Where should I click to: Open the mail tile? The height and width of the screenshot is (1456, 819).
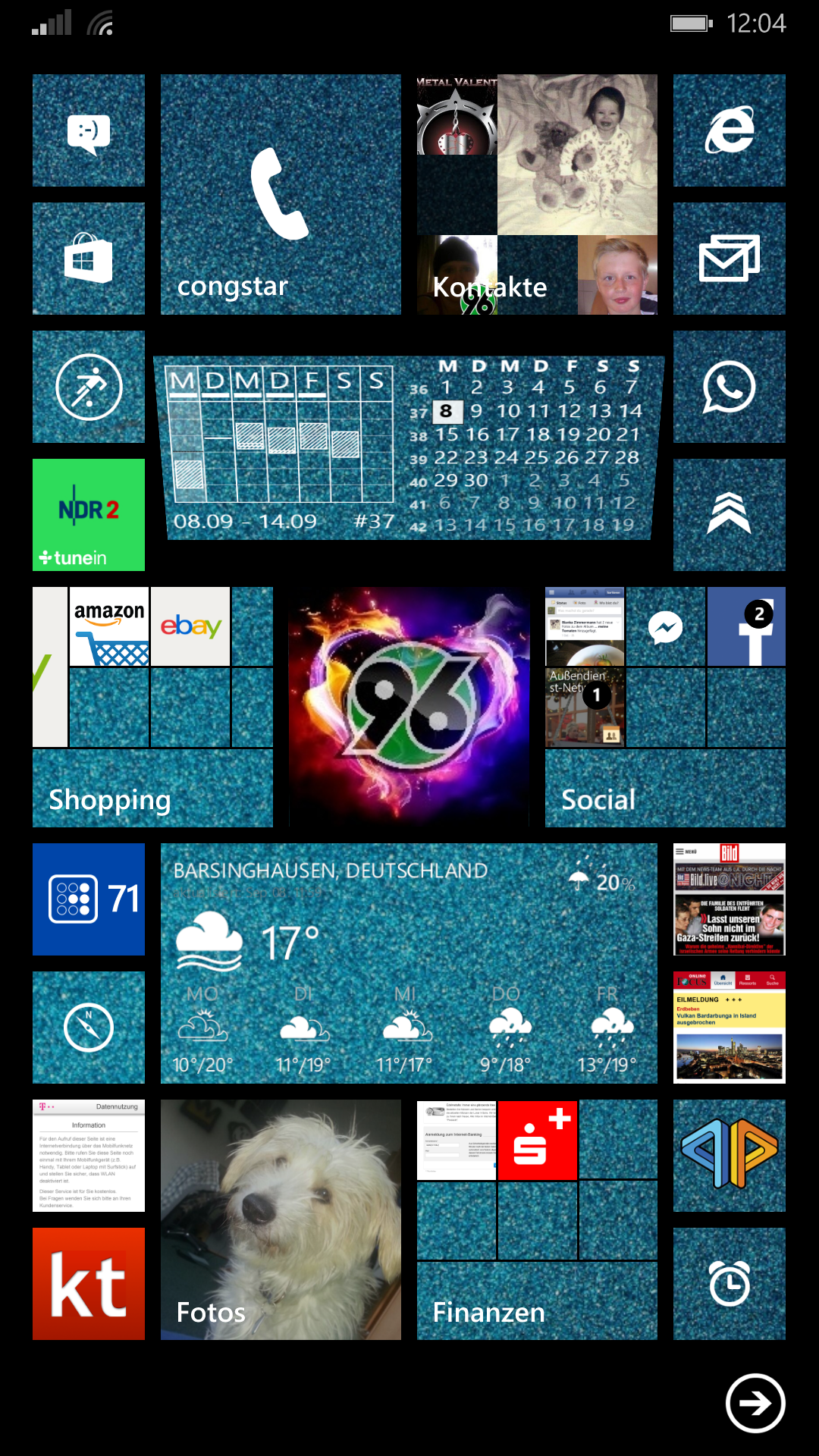[x=730, y=259]
